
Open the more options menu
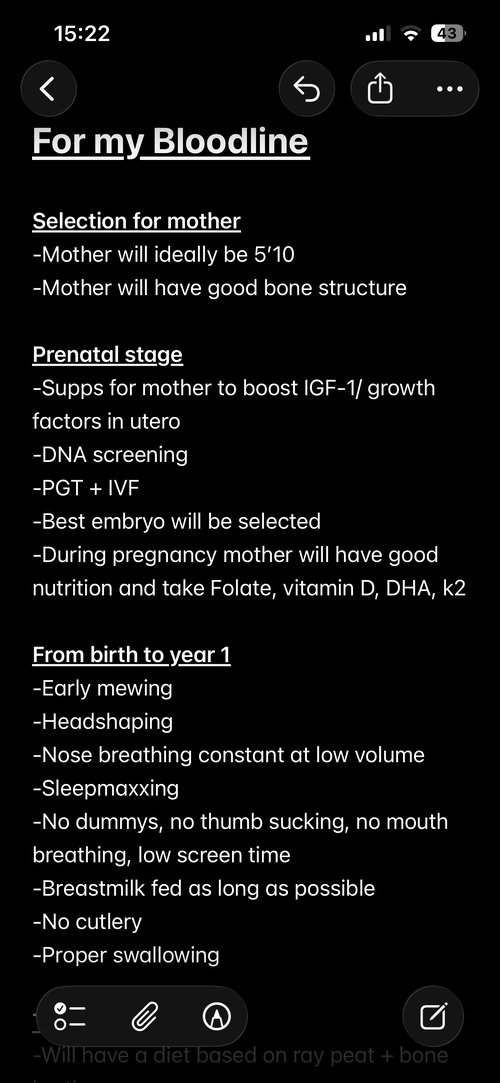(x=450, y=89)
